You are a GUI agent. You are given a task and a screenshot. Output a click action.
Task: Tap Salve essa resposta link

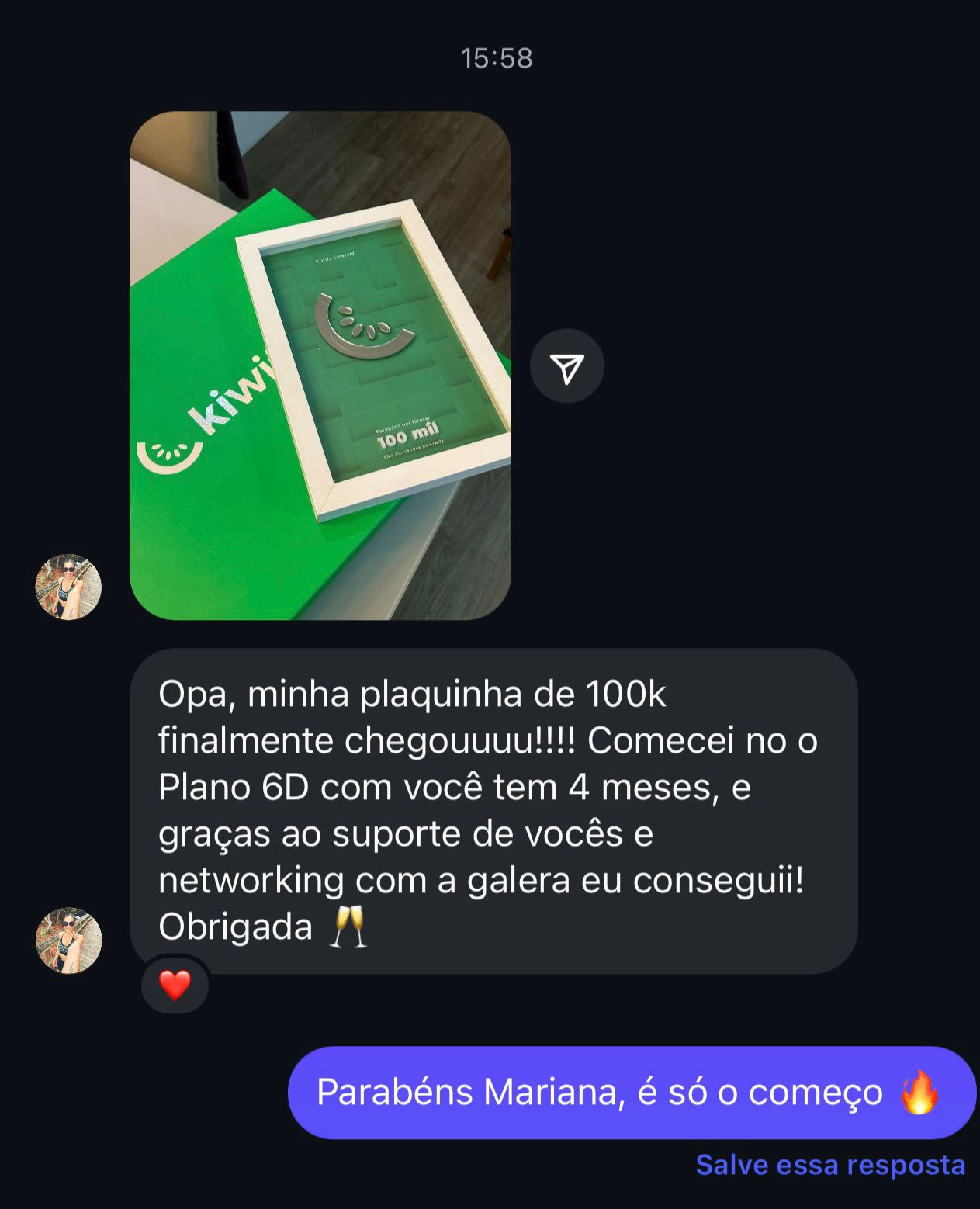tap(829, 1165)
